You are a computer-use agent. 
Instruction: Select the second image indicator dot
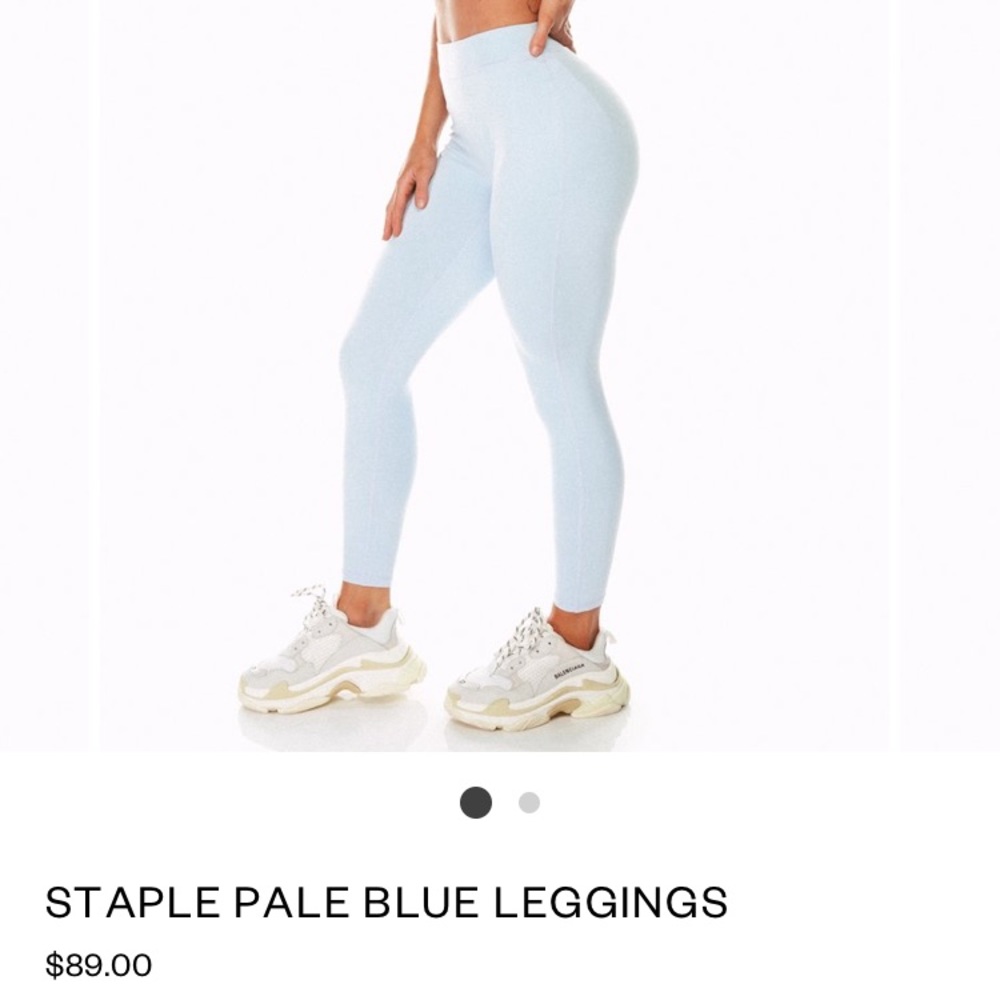coord(529,802)
